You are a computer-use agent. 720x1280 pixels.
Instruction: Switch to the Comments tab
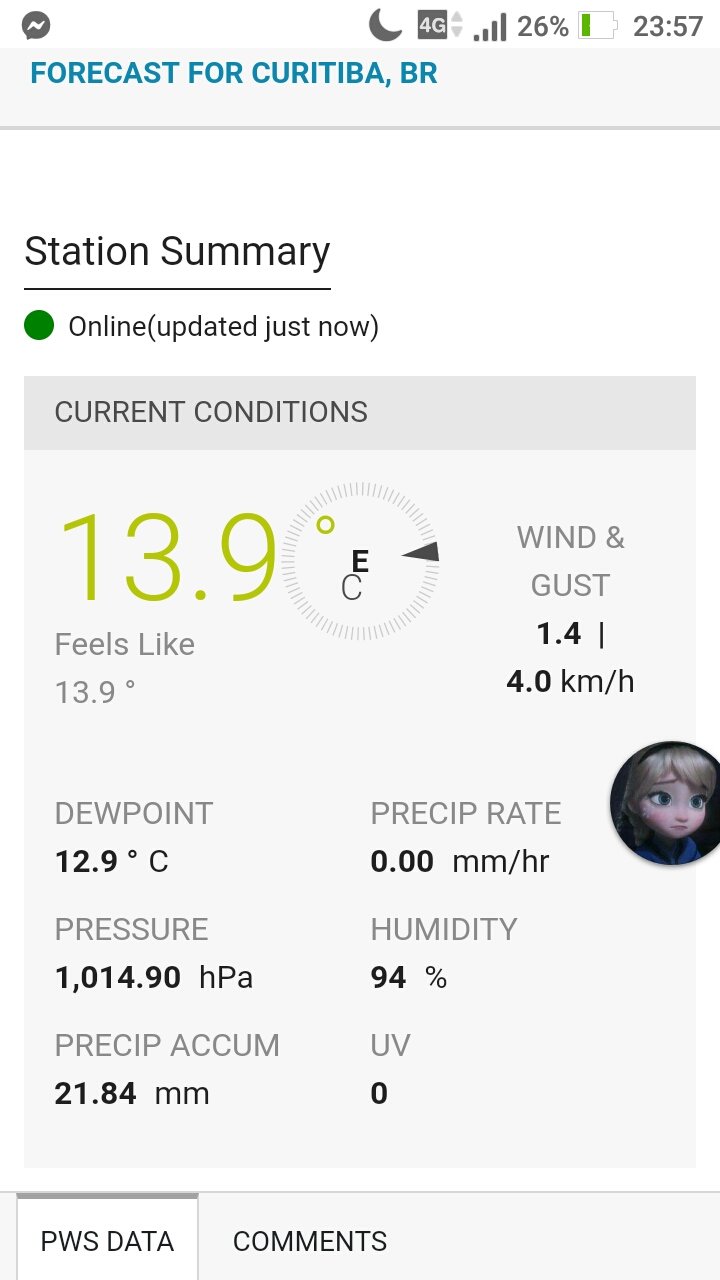pyautogui.click(x=310, y=1241)
